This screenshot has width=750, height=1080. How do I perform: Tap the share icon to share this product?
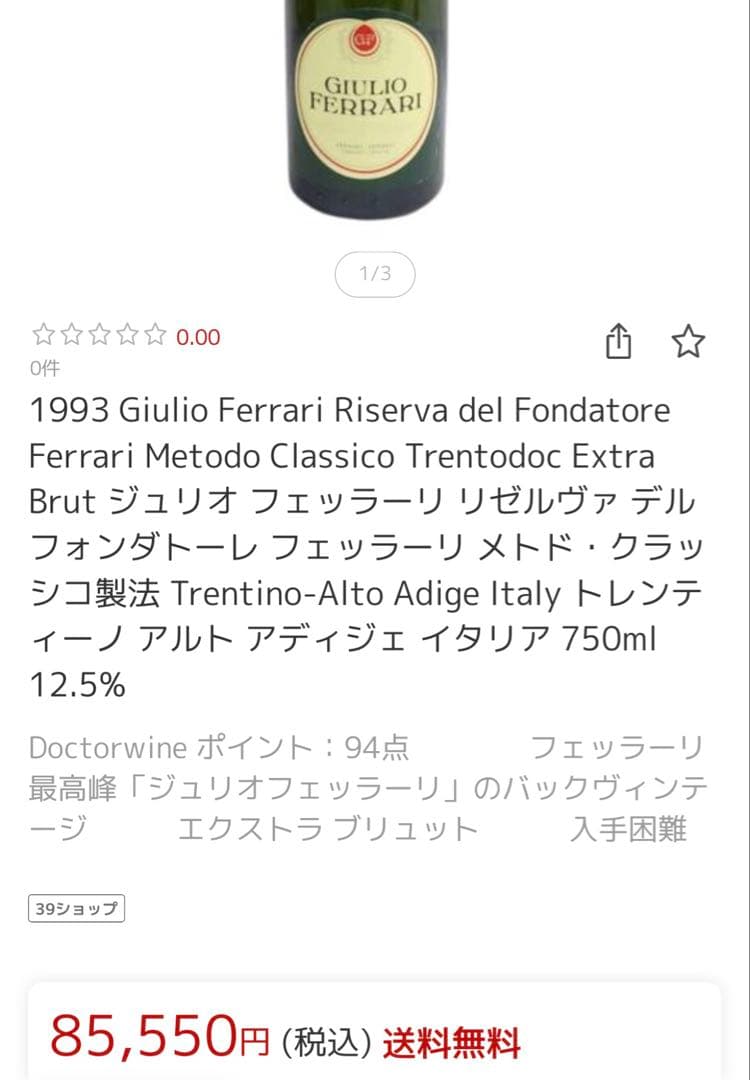[x=620, y=341]
